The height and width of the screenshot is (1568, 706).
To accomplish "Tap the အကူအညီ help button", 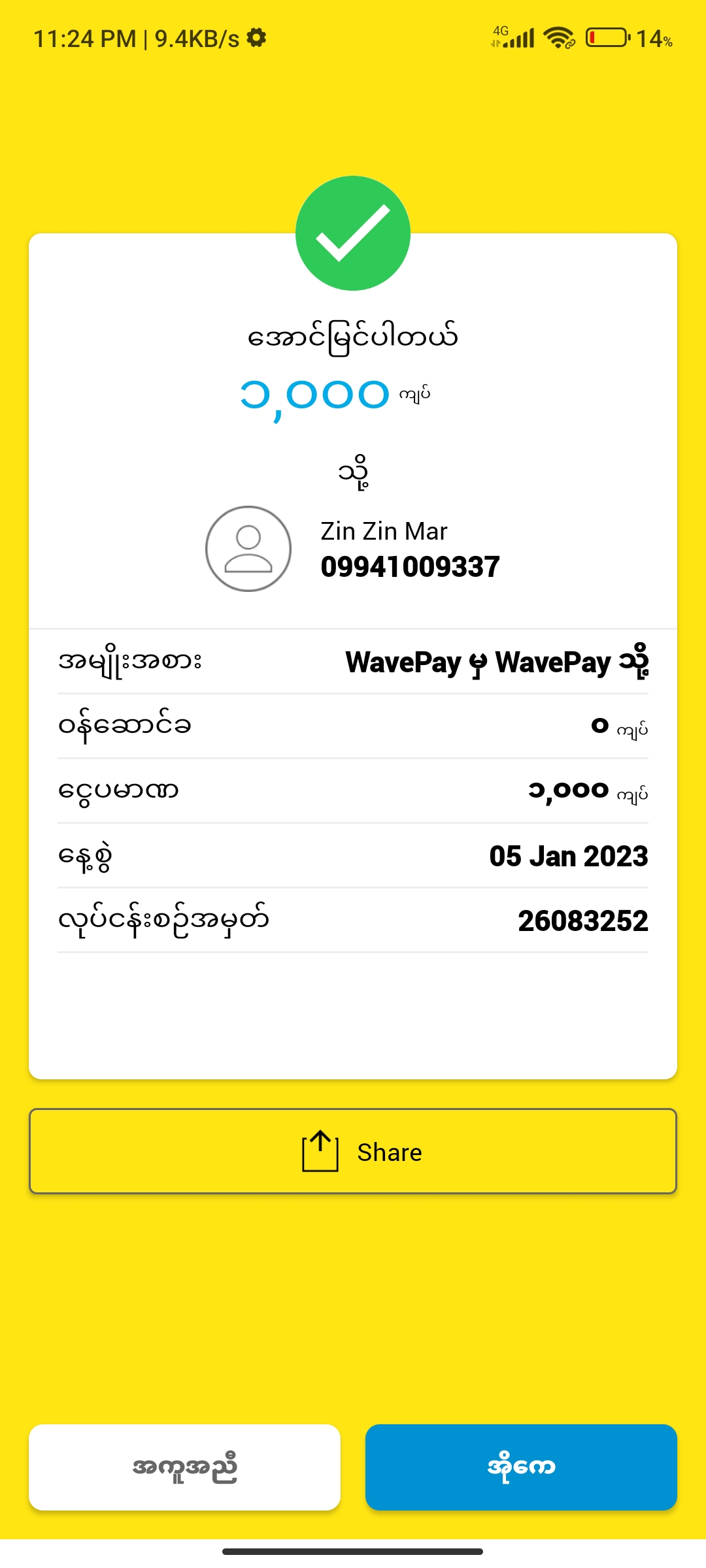I will (184, 1467).
